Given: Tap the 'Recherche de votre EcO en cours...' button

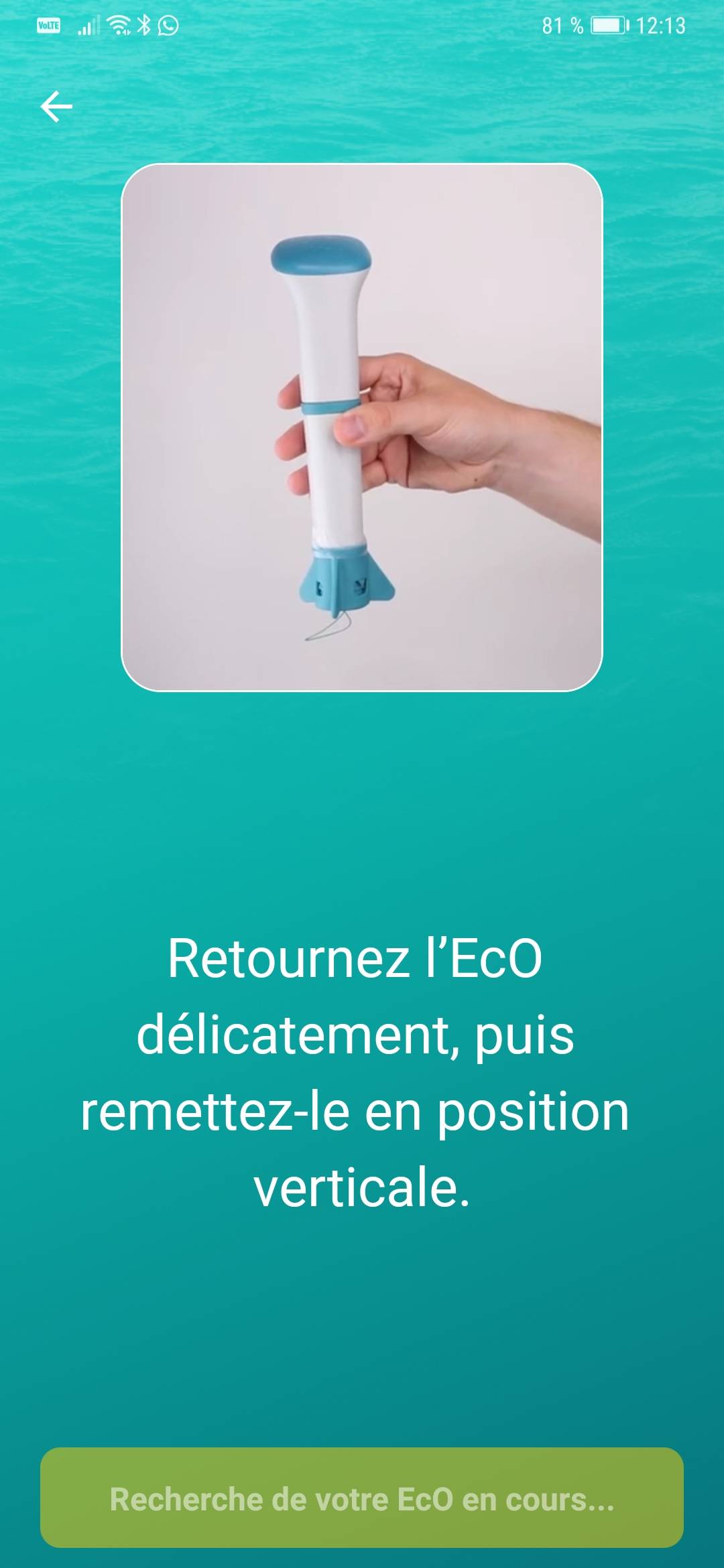Looking at the screenshot, I should pyautogui.click(x=362, y=1498).
